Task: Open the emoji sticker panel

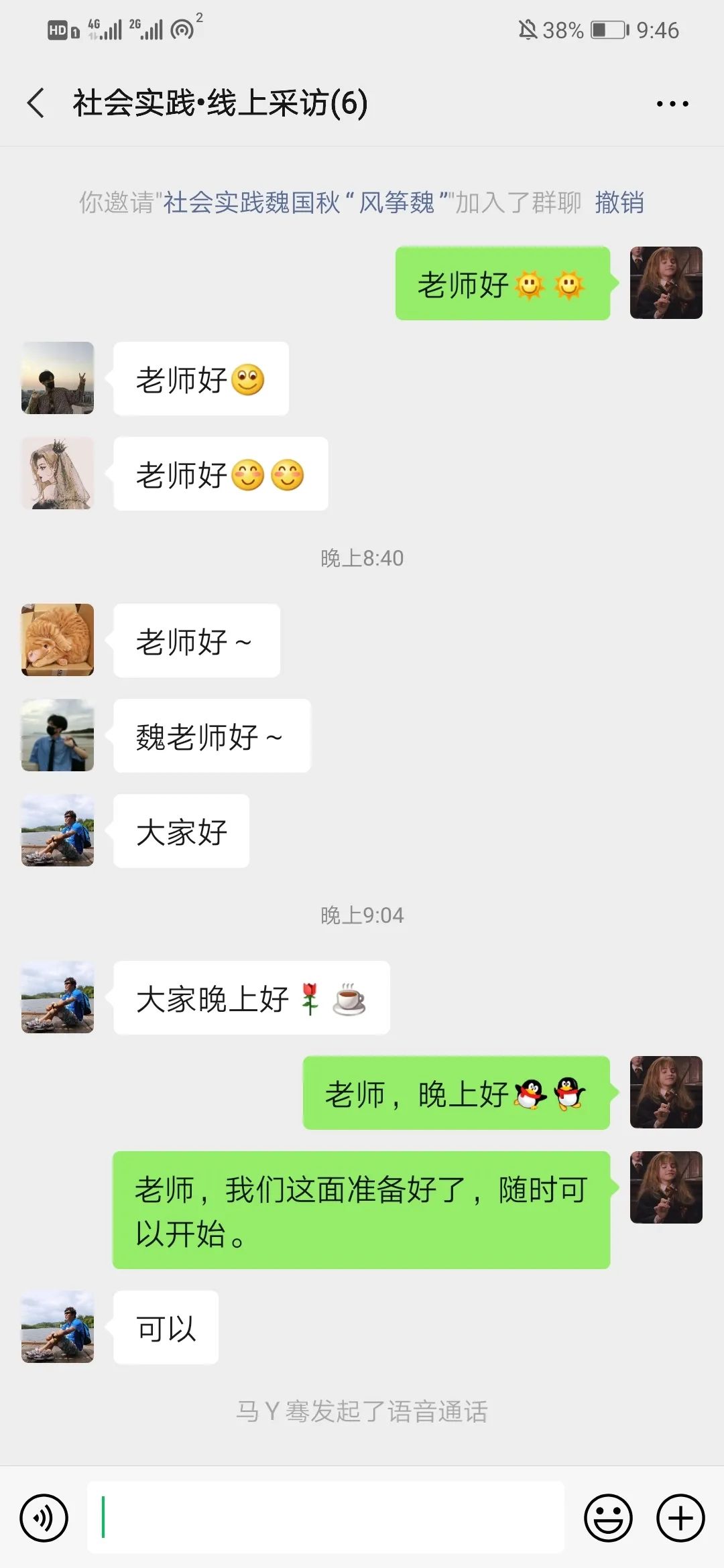Action: click(608, 1518)
